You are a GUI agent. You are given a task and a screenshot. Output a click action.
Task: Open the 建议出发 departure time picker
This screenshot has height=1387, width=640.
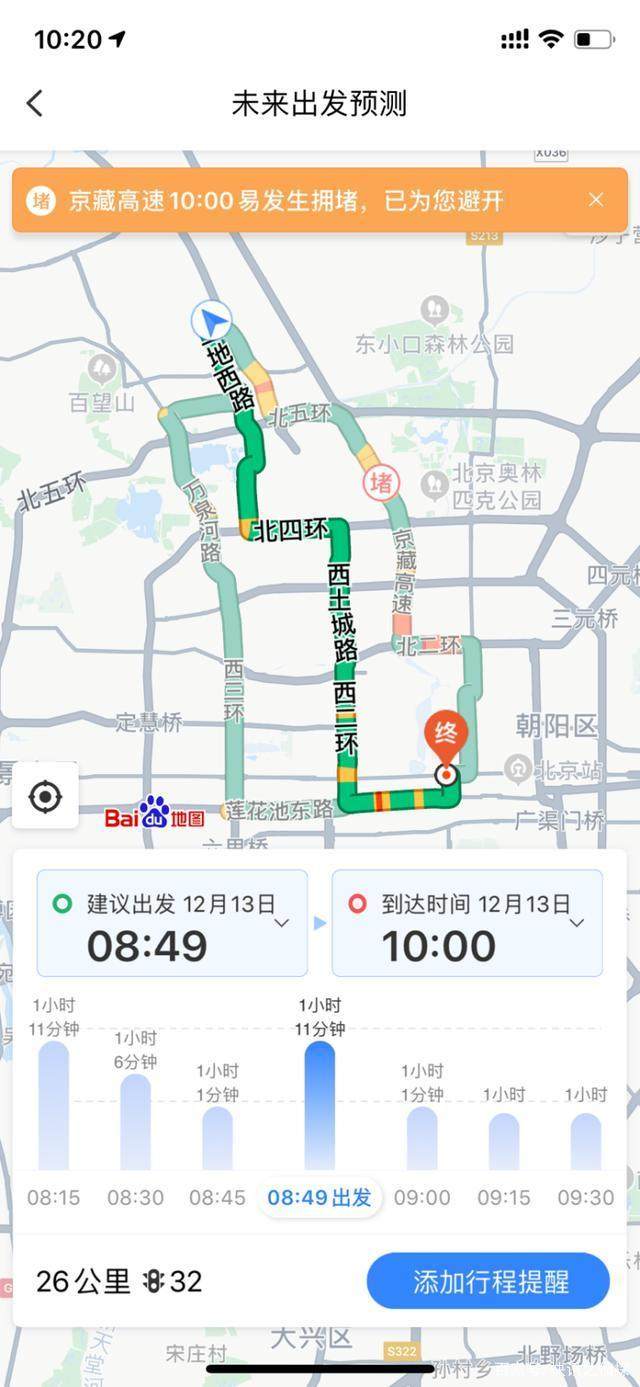tap(172, 923)
